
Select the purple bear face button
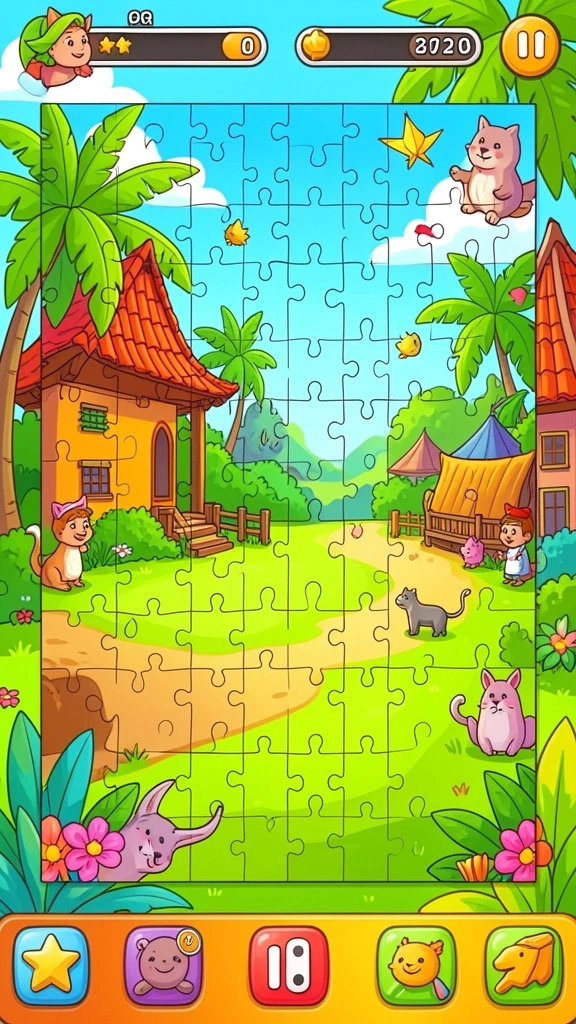163,965
